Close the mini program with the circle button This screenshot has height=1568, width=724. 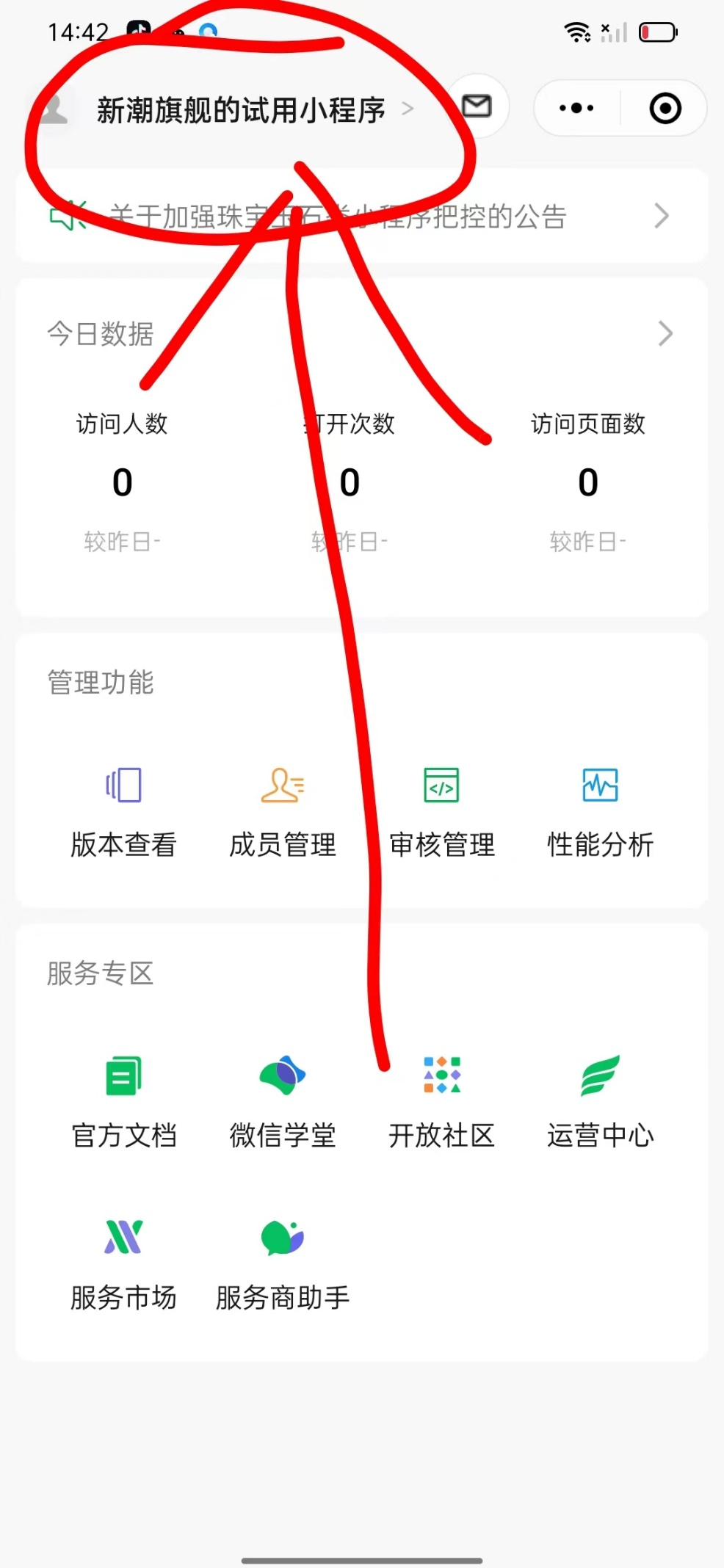pyautogui.click(x=665, y=109)
